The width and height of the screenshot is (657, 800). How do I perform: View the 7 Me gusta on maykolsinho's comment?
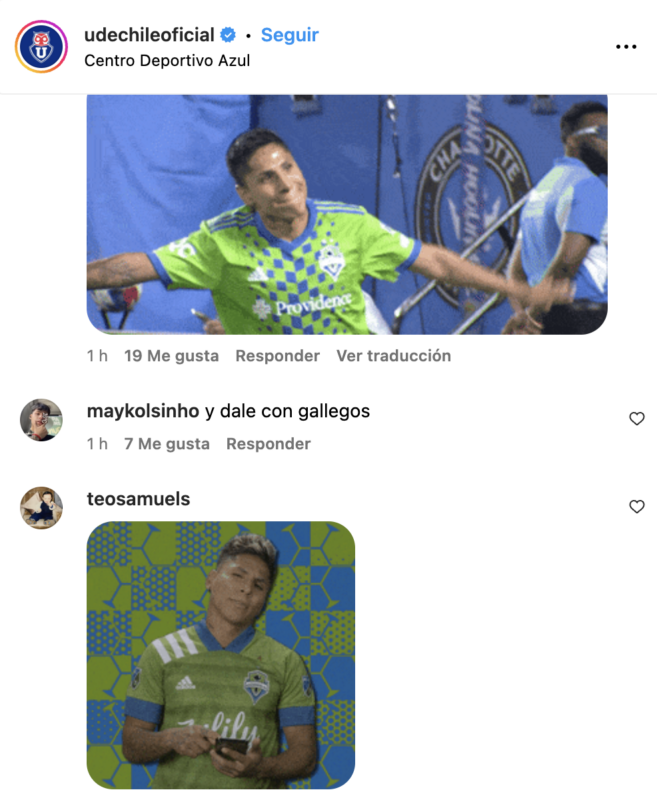(166, 444)
